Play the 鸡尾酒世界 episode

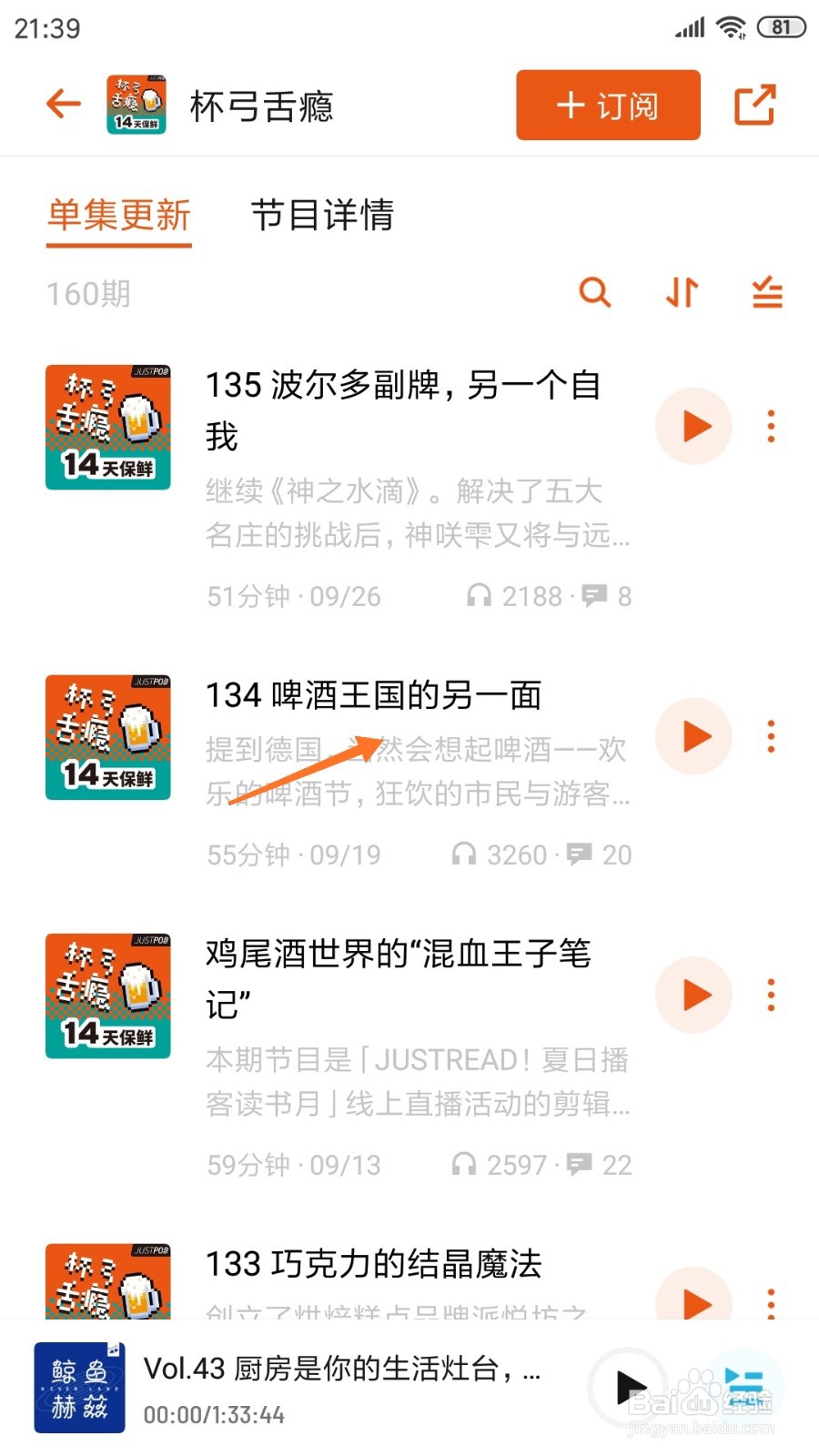694,995
